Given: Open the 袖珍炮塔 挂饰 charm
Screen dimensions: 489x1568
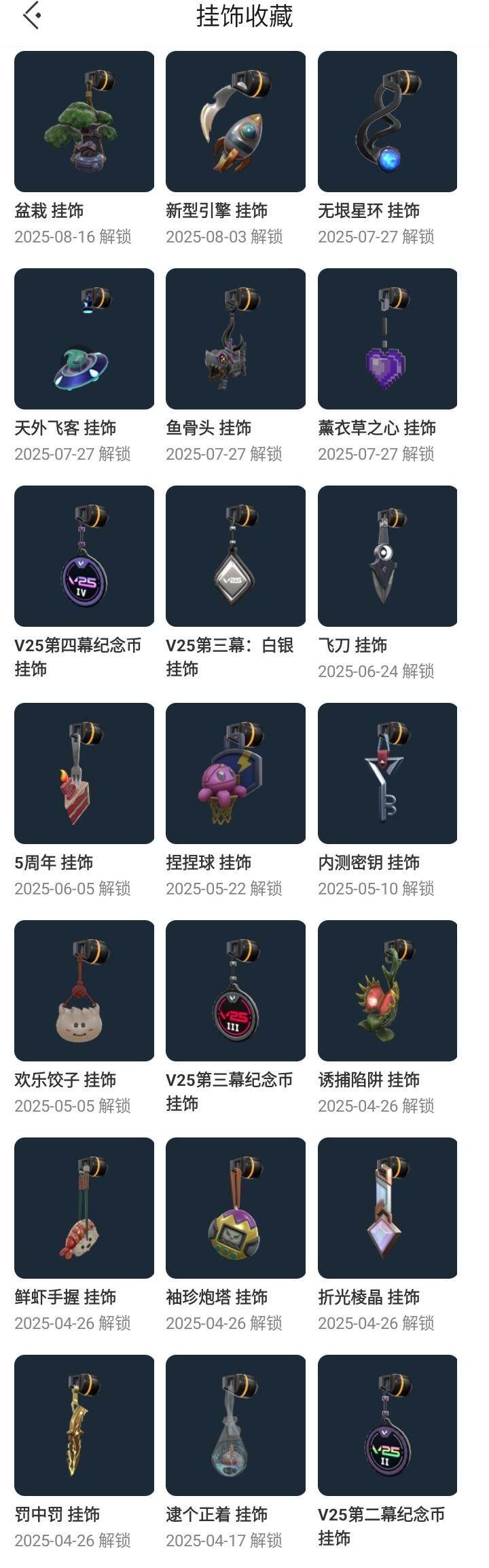Looking at the screenshot, I should [x=236, y=1208].
